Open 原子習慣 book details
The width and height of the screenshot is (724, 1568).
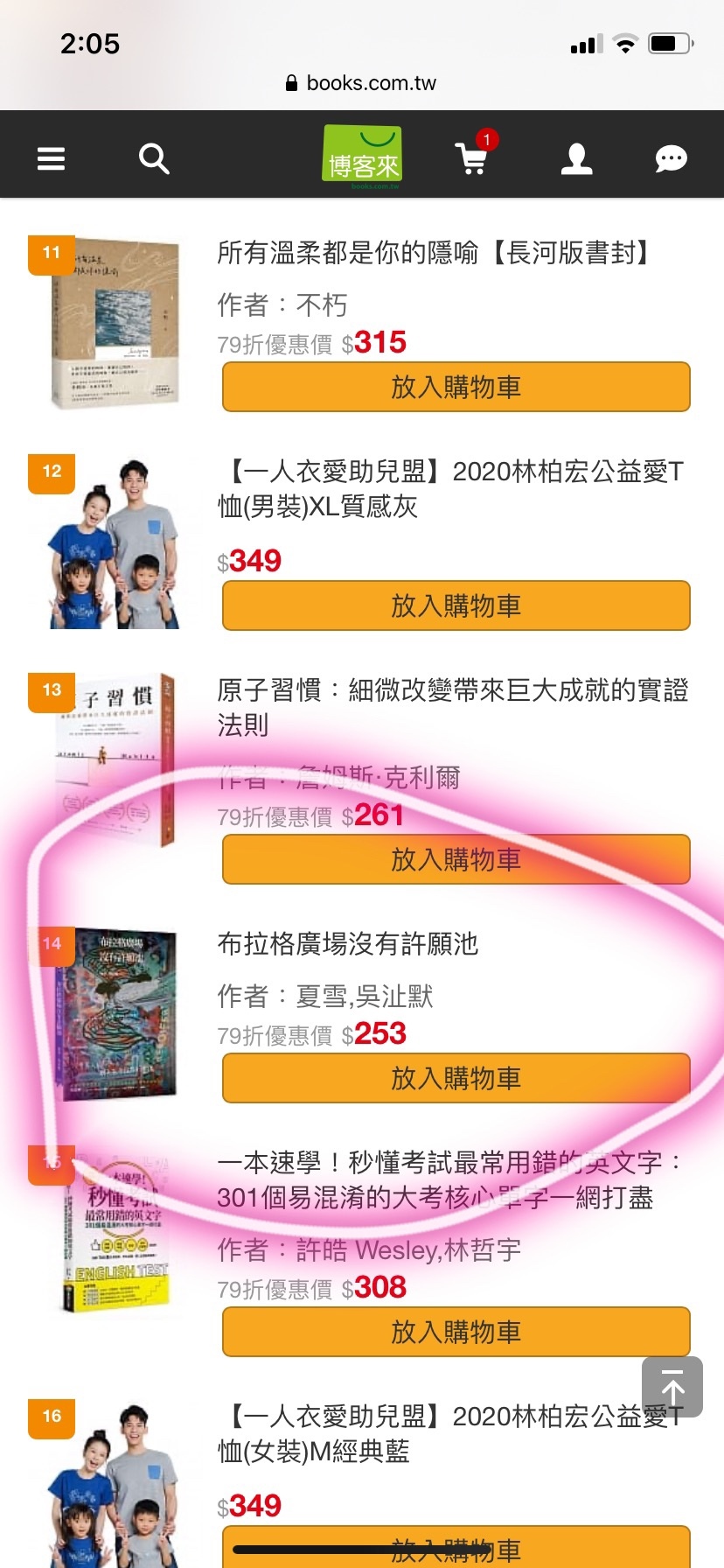tap(452, 707)
